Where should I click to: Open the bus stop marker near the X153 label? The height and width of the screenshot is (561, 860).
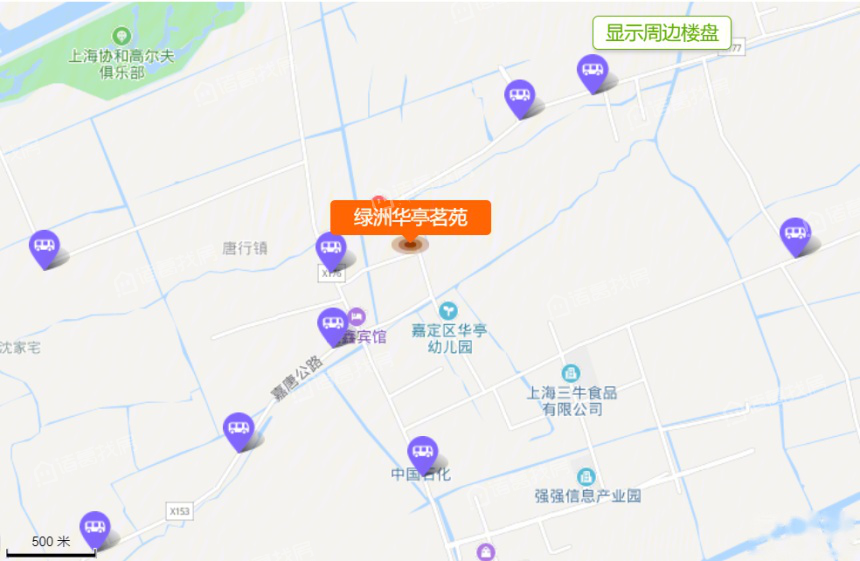[95, 527]
